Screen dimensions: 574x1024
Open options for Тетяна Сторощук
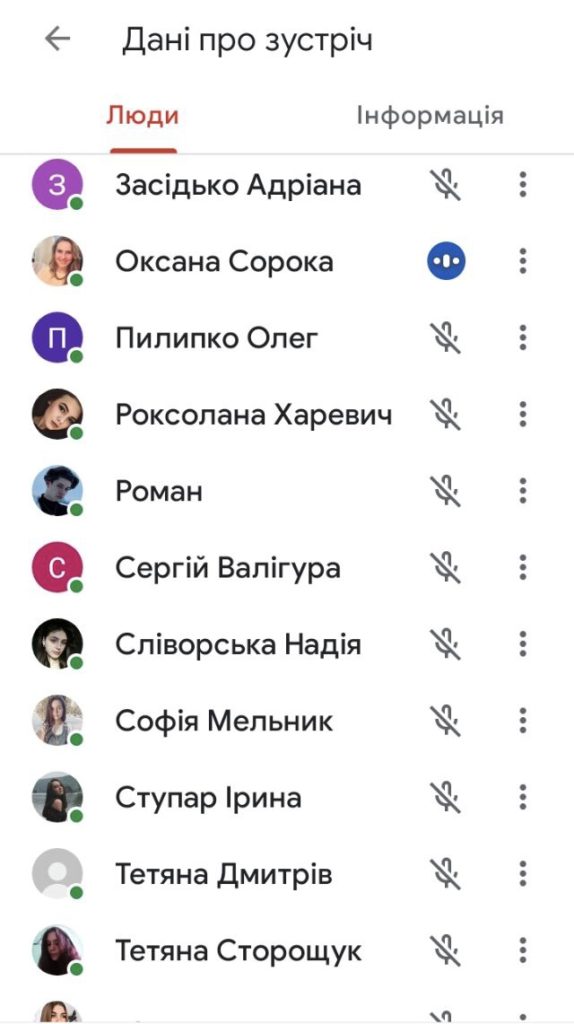[x=522, y=950]
